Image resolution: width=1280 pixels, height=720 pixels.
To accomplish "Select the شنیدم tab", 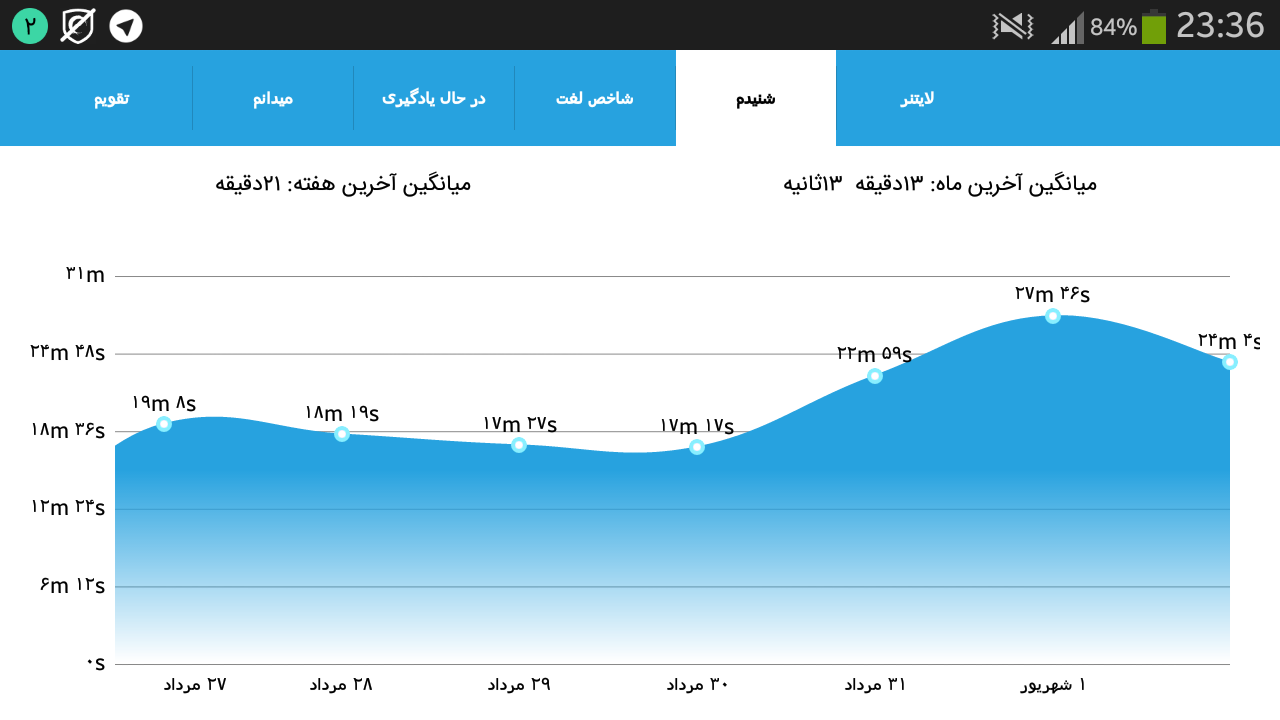I will coord(756,98).
